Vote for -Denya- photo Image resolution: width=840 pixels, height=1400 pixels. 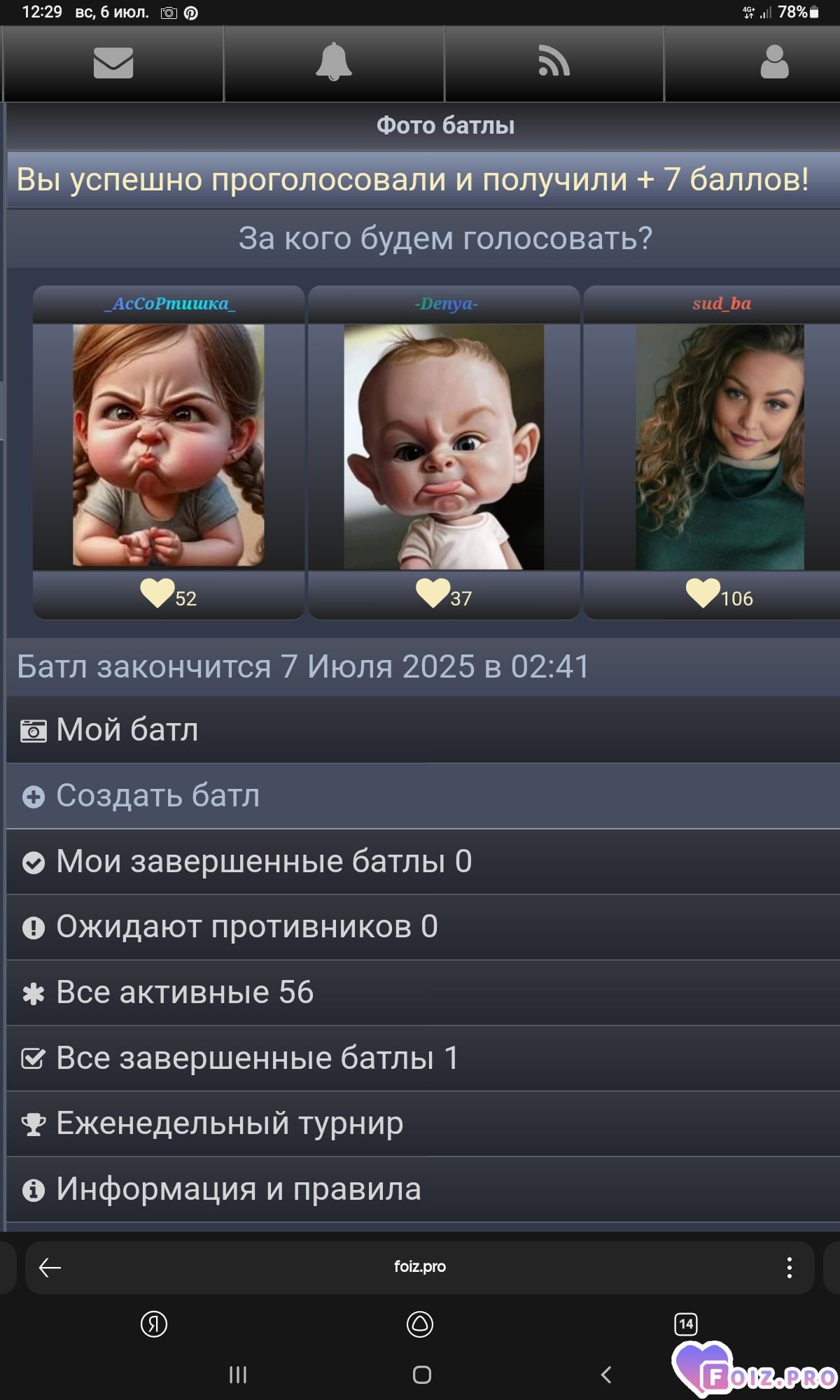pyautogui.click(x=444, y=447)
